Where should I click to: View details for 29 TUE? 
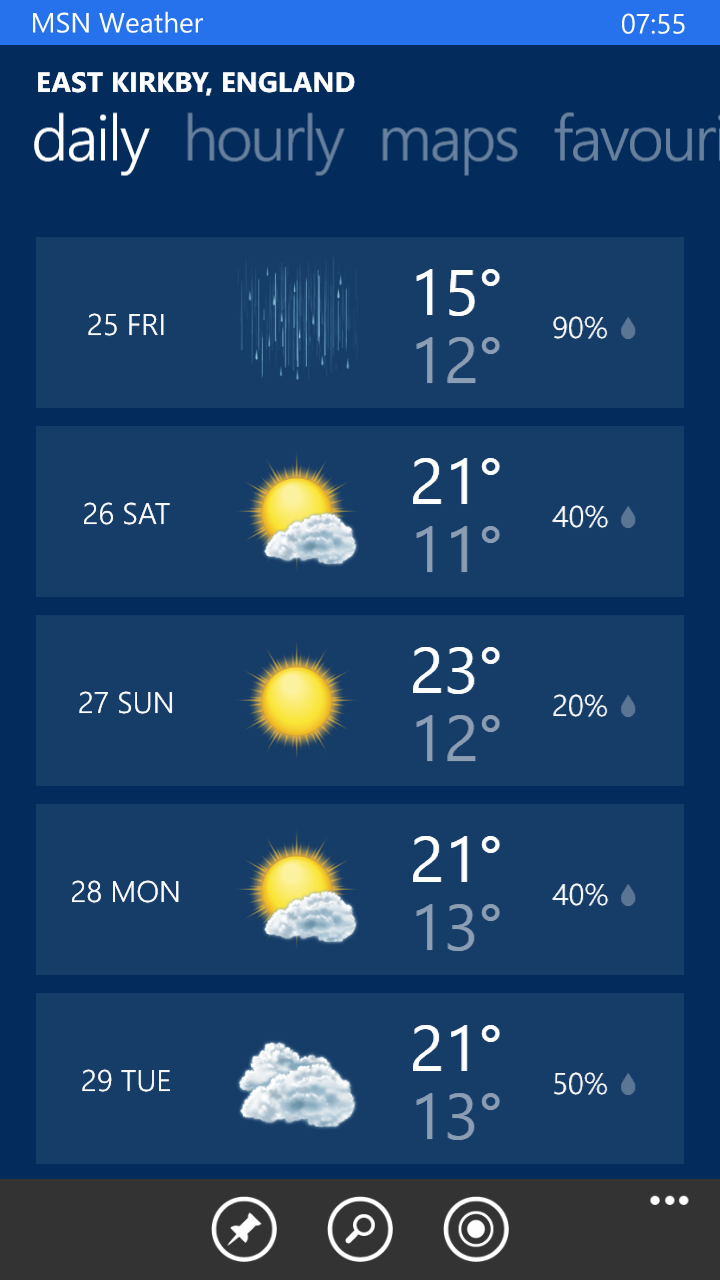point(360,1079)
